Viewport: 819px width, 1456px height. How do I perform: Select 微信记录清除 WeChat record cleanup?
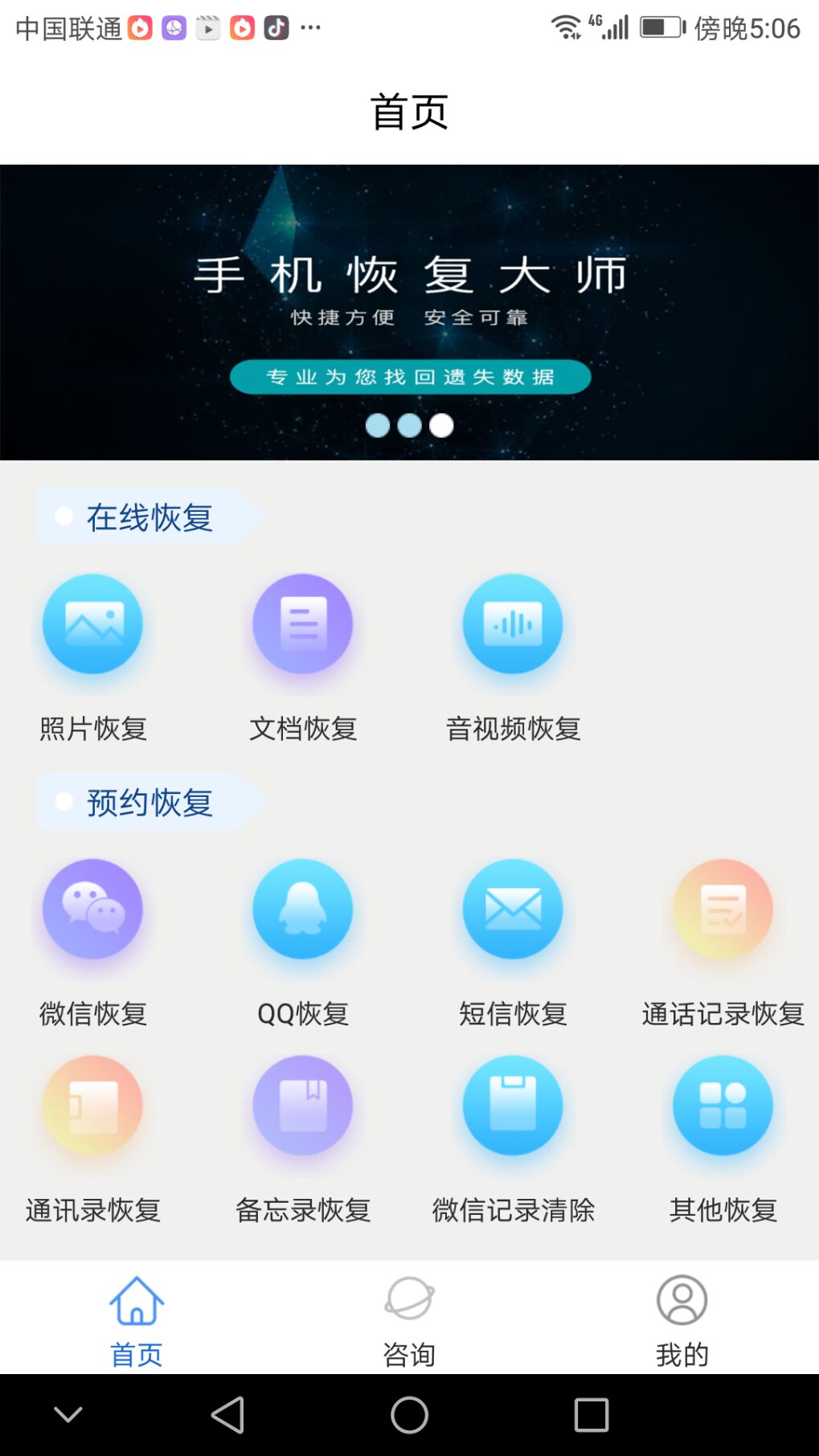click(x=514, y=1106)
